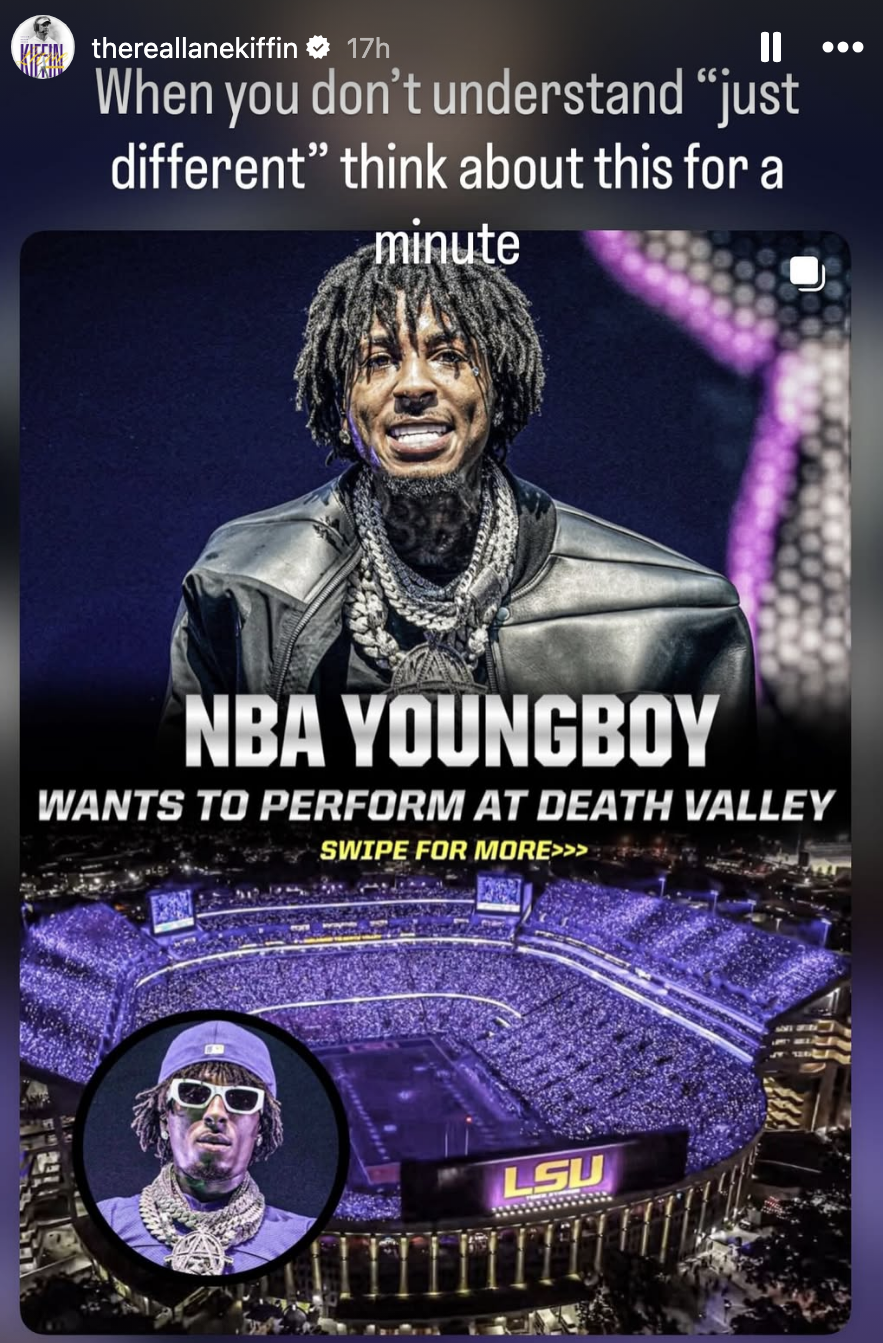Select the blue checkmark verification icon
The width and height of the screenshot is (883, 1343).
[x=319, y=45]
